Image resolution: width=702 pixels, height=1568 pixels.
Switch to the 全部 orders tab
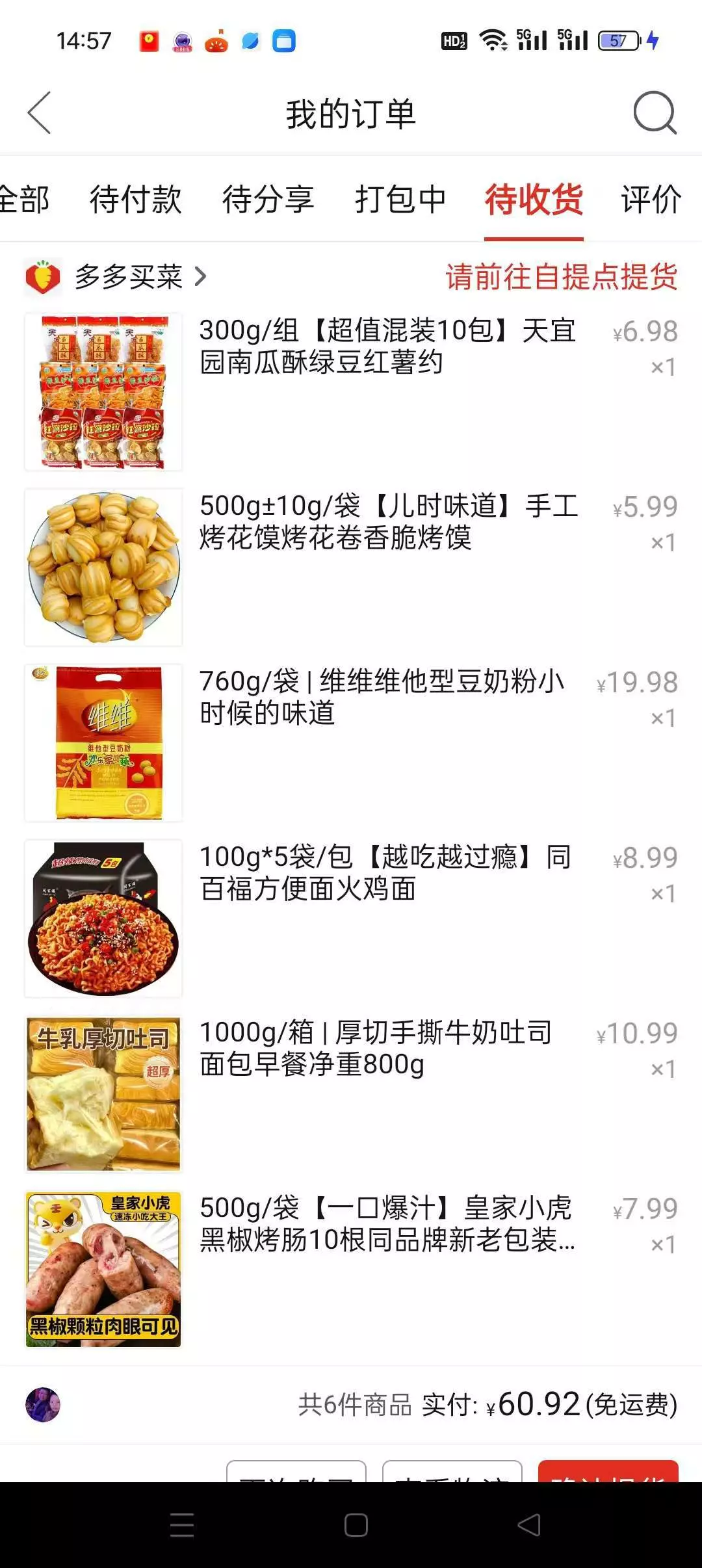coord(25,199)
